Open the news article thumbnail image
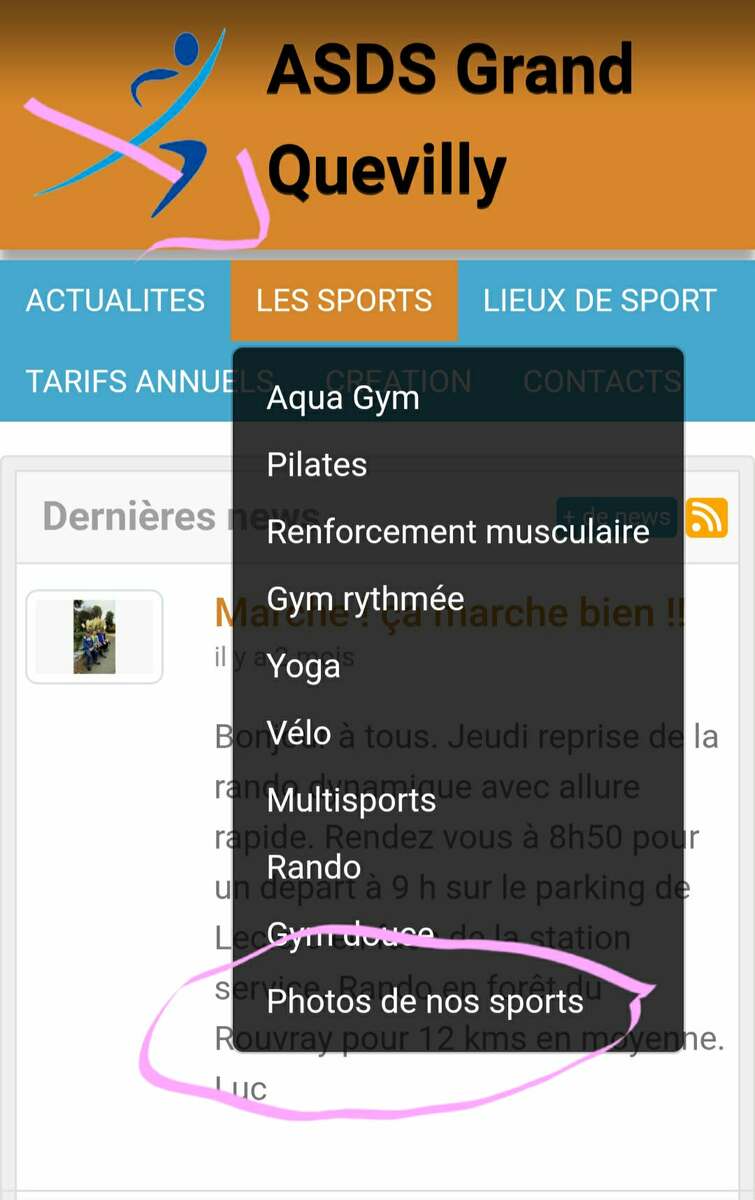Image resolution: width=755 pixels, height=1200 pixels. pyautogui.click(x=94, y=636)
